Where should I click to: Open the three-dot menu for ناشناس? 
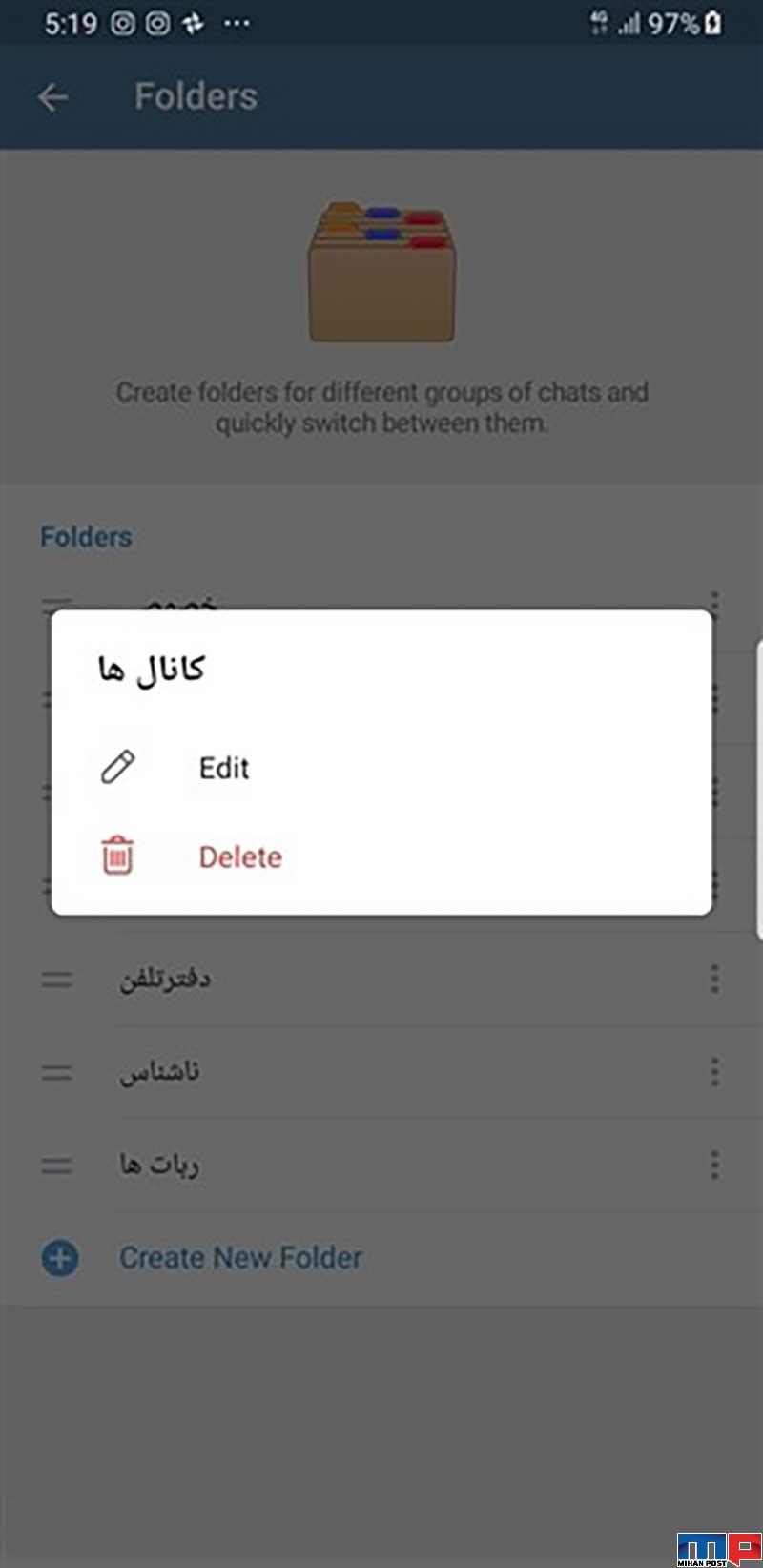[714, 1072]
